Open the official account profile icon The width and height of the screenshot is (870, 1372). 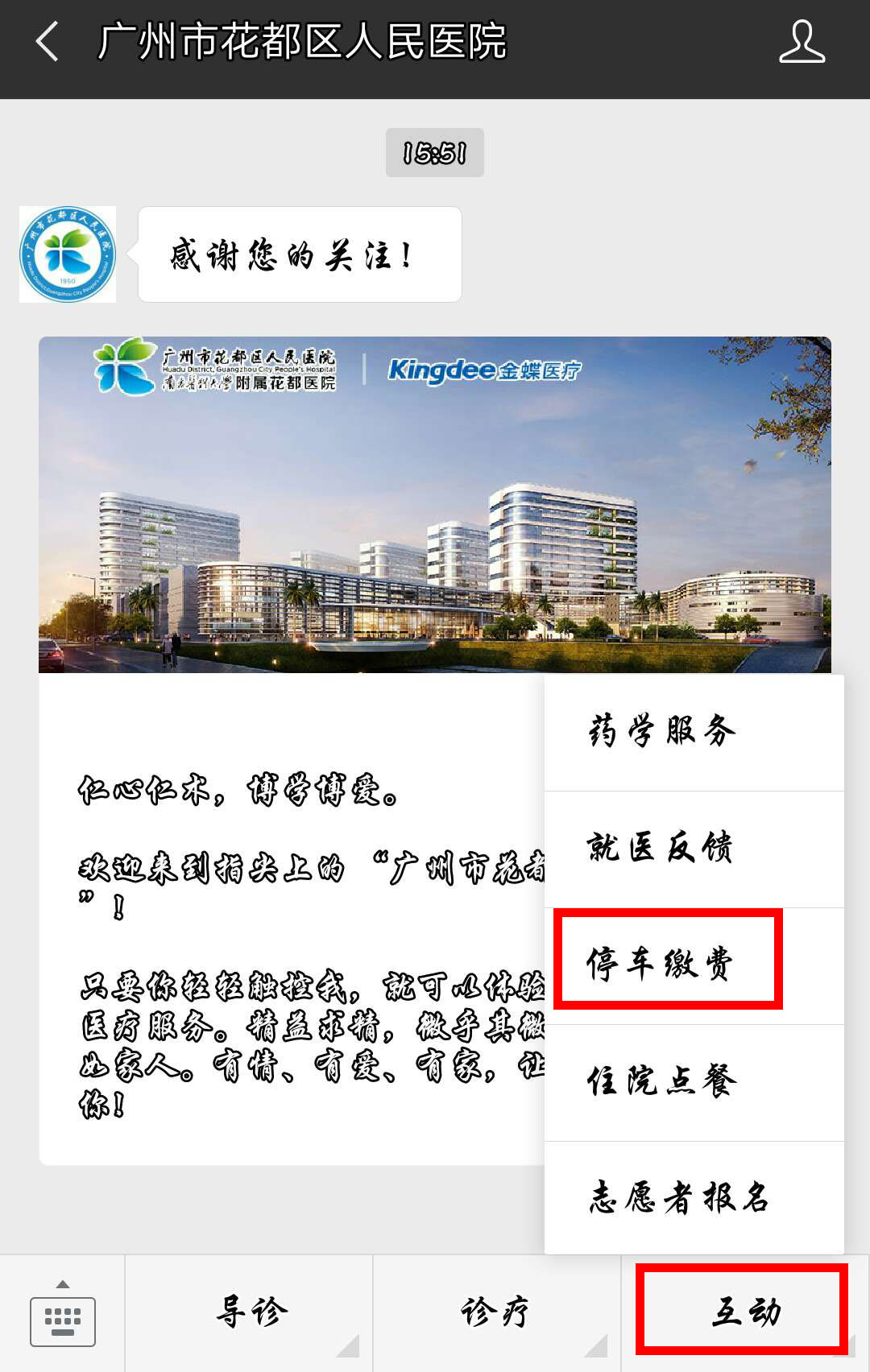(802, 42)
